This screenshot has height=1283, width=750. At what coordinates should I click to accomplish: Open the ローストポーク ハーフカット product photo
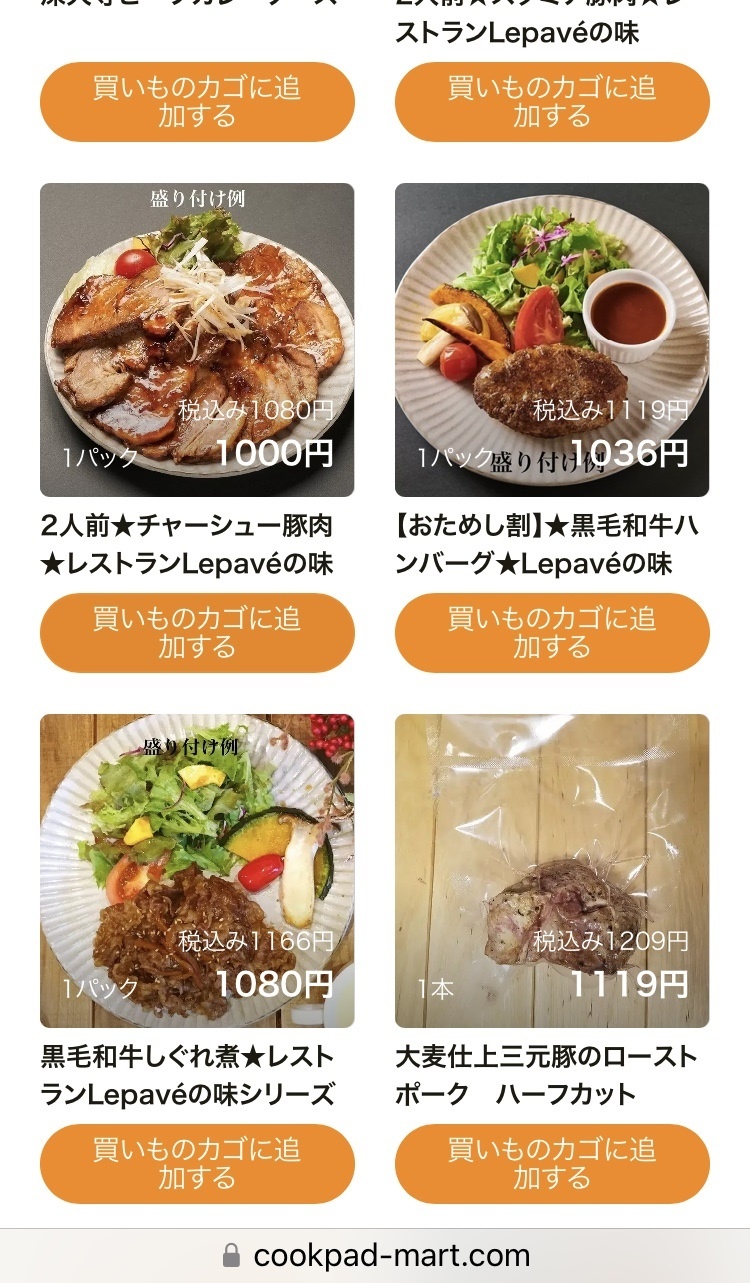(x=552, y=871)
